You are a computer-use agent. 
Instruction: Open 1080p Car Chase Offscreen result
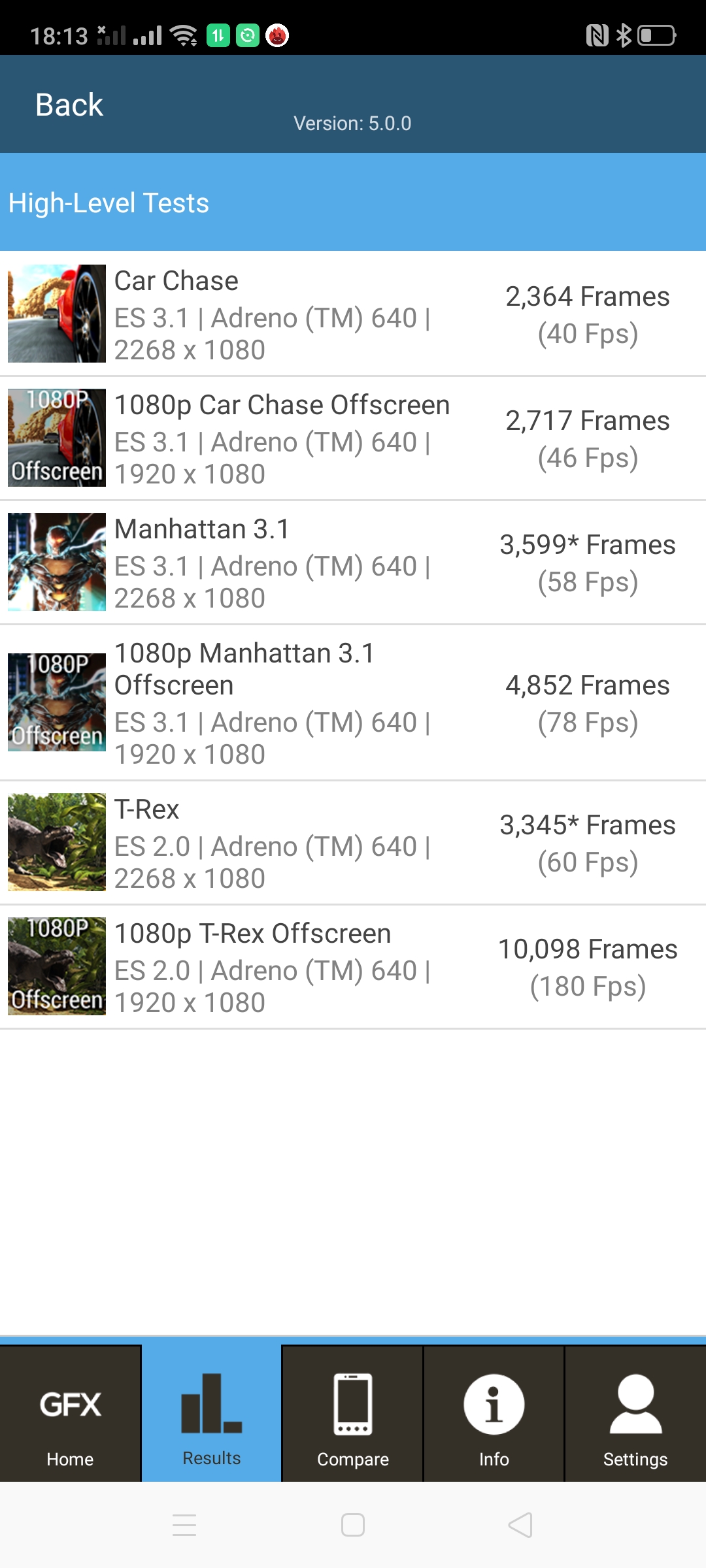pyautogui.click(x=353, y=438)
